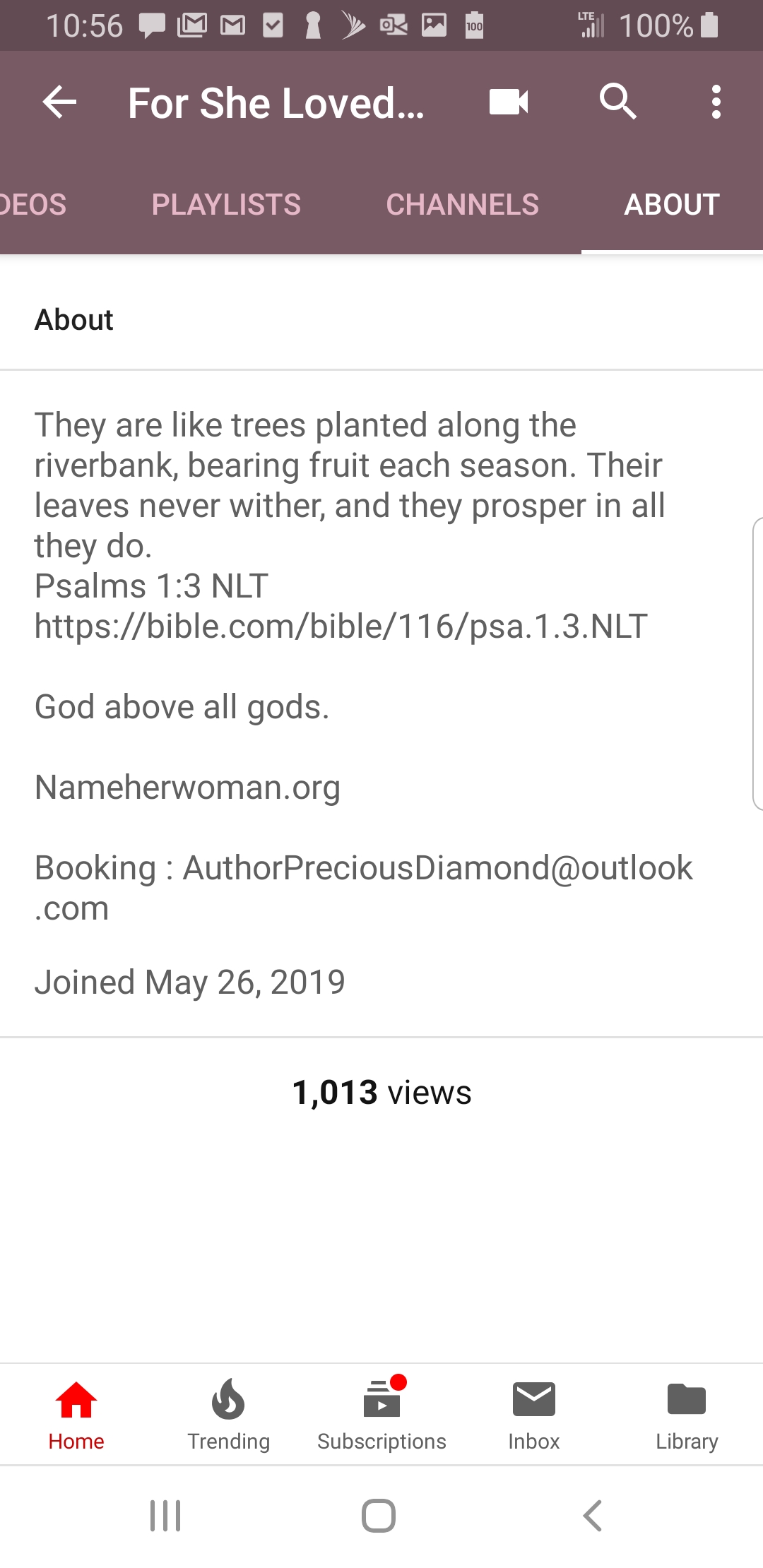This screenshot has width=763, height=1568.
Task: Tap the system home button
Action: pos(379,1516)
